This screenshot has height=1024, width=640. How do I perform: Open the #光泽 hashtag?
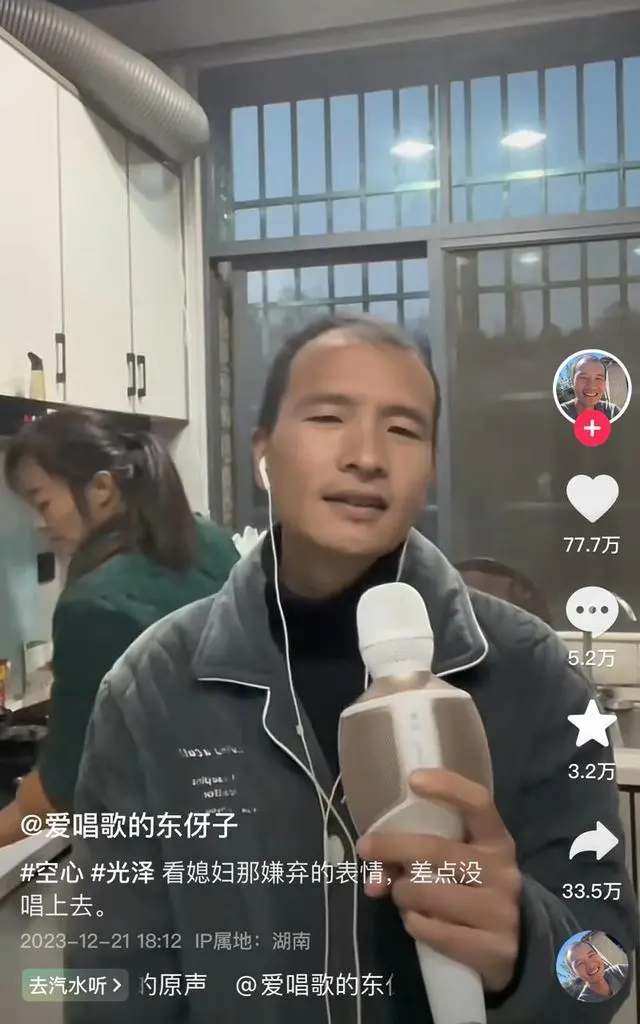(122, 872)
